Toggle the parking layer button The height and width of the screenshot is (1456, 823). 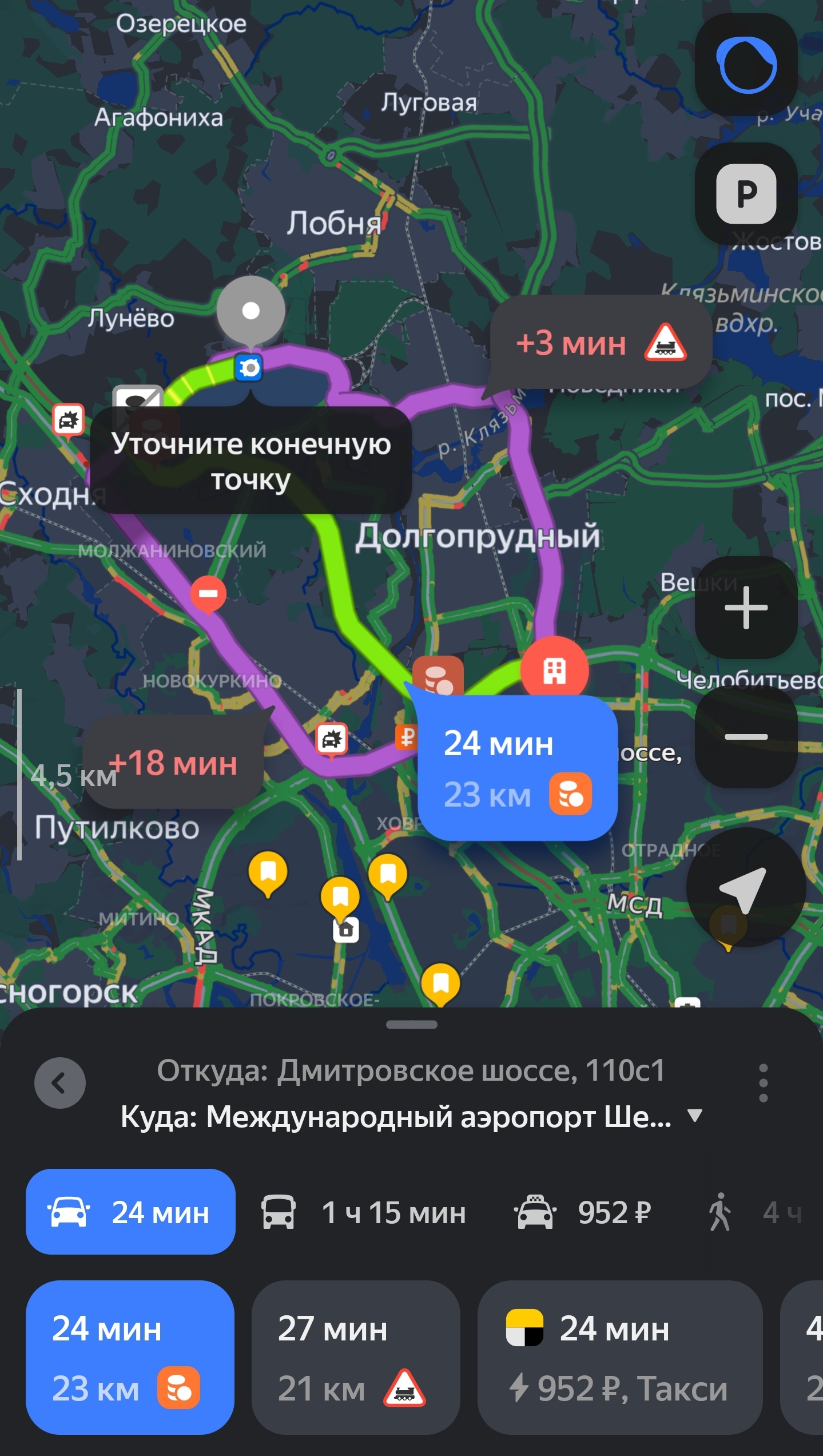(746, 193)
